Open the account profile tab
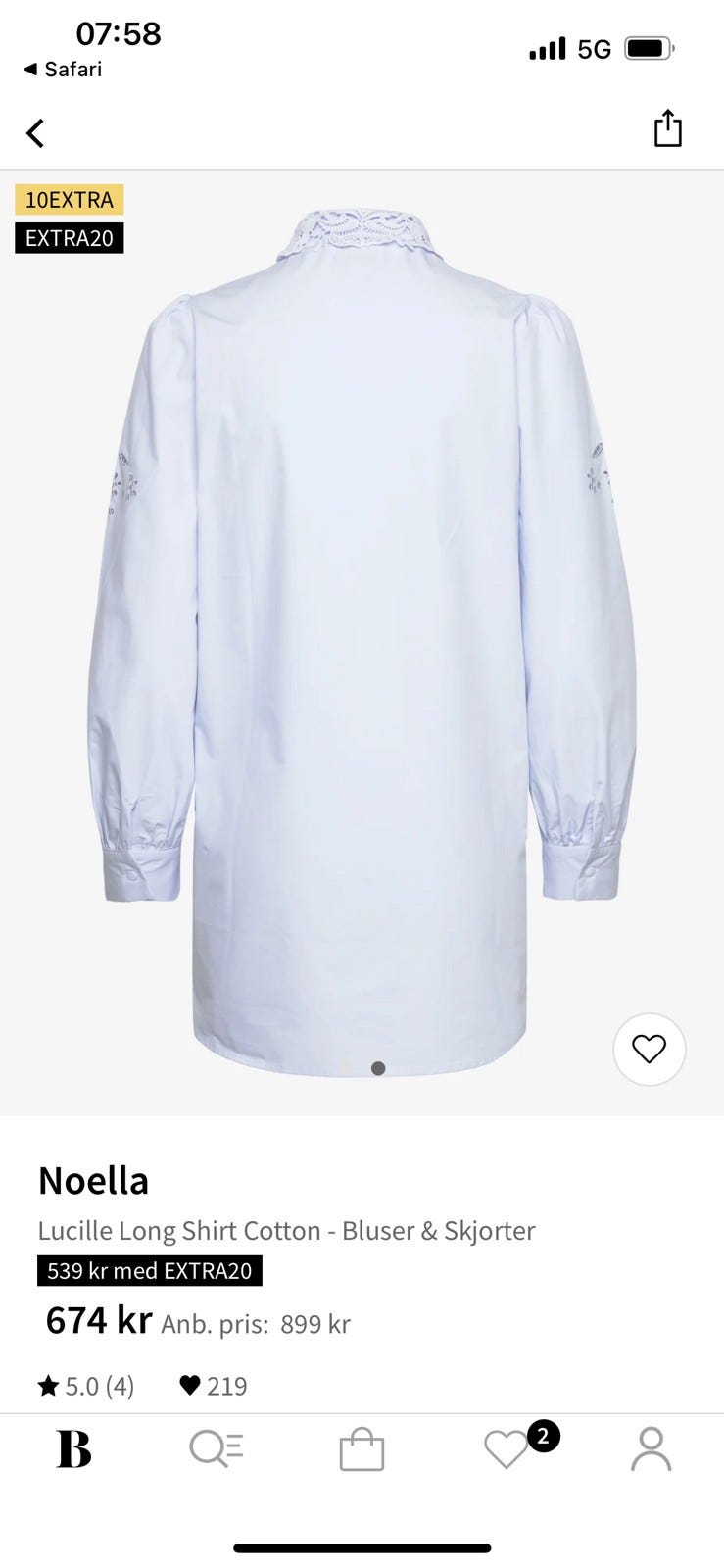Image resolution: width=724 pixels, height=1568 pixels. coord(651,1448)
